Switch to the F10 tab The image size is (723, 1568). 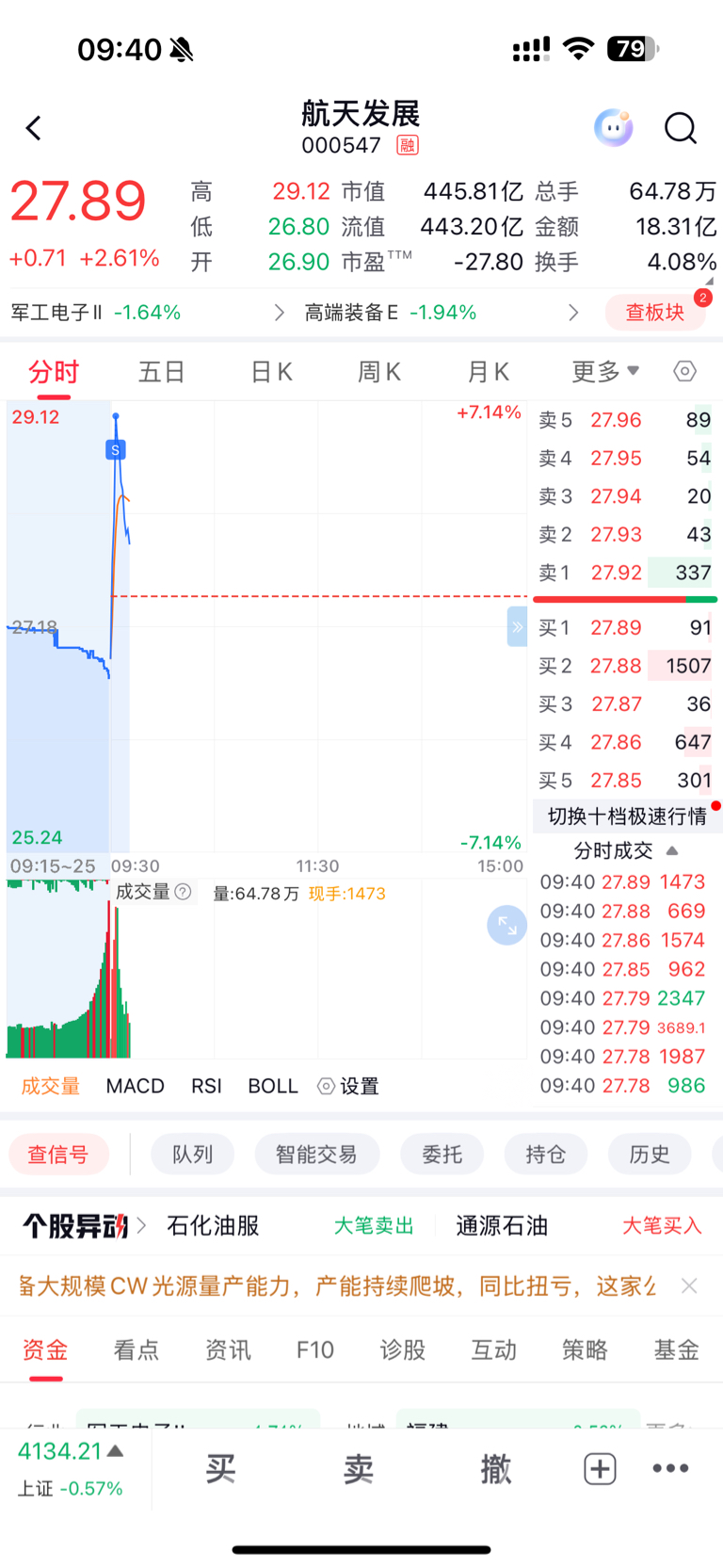315,1350
